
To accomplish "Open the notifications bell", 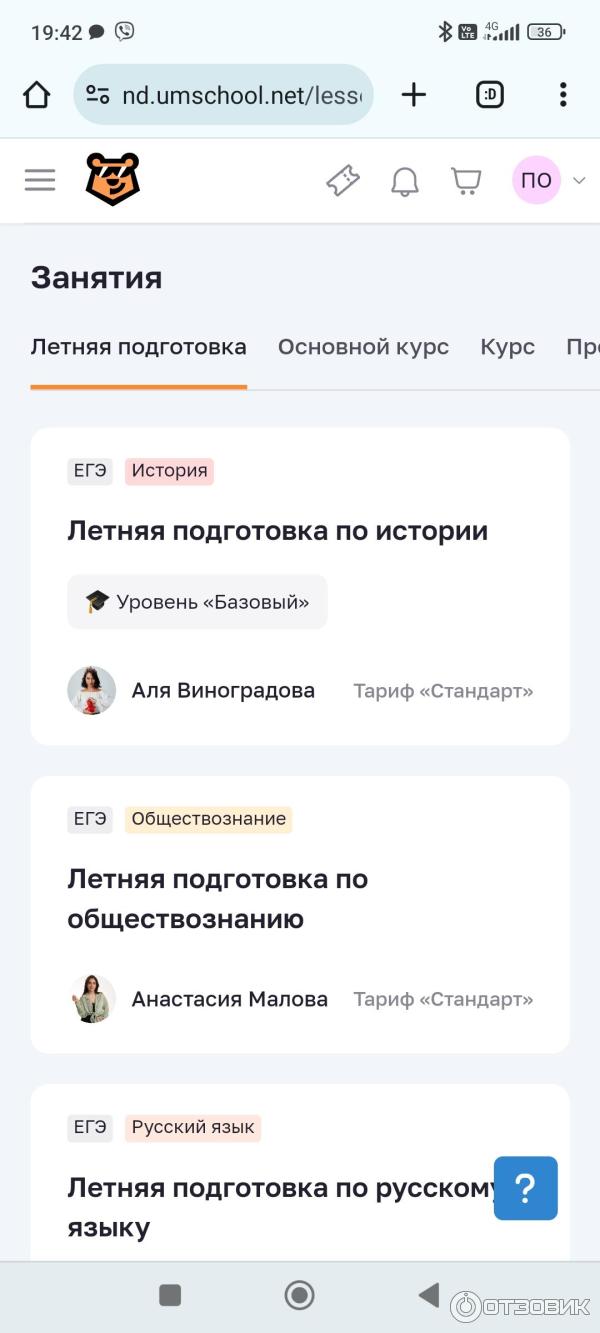I will click(x=404, y=181).
